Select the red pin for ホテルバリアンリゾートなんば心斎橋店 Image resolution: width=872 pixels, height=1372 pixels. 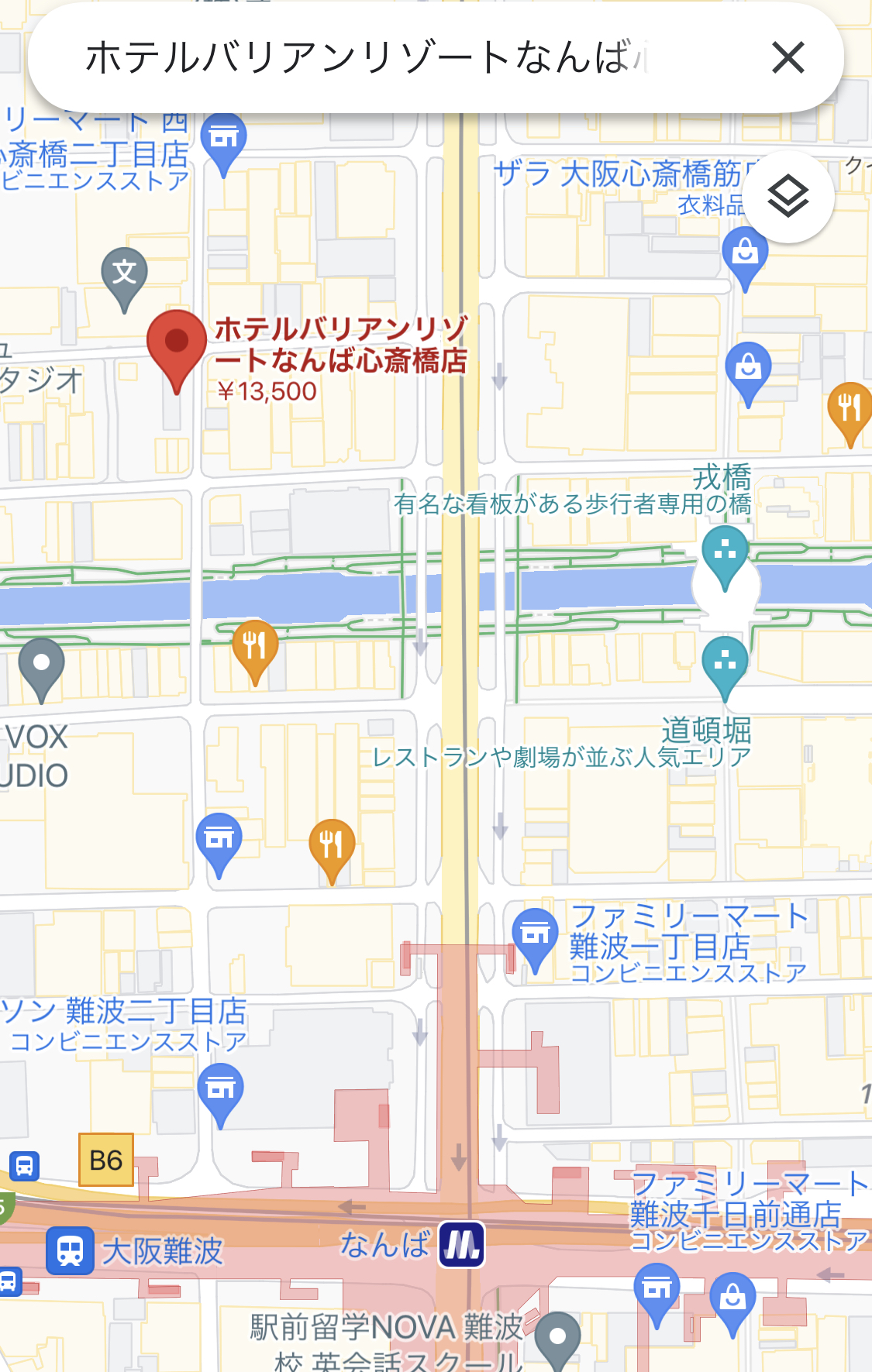177,344
